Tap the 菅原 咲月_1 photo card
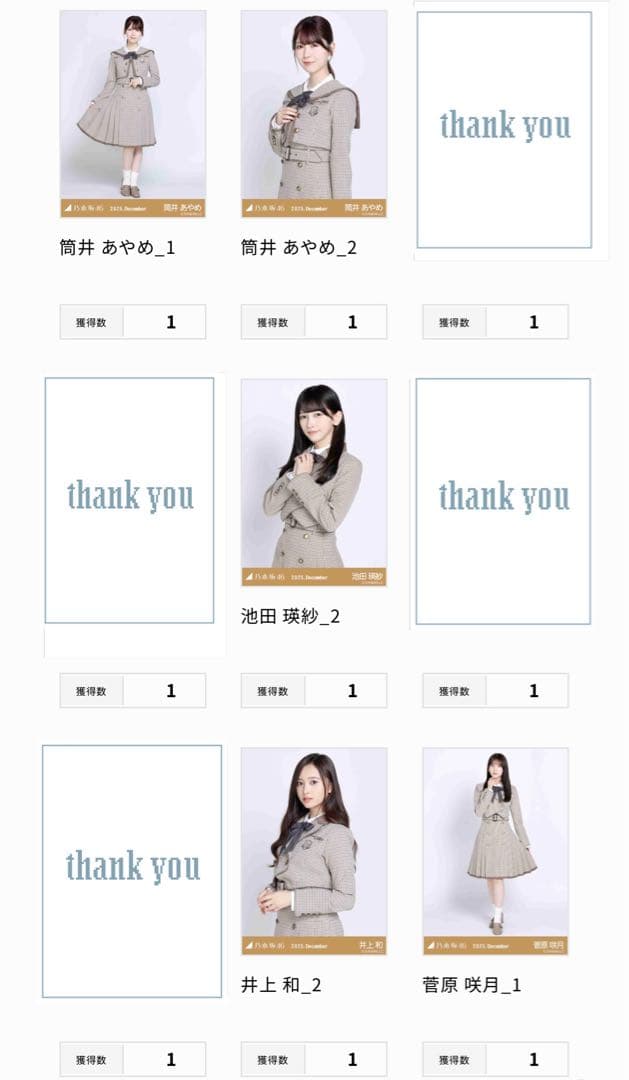Viewport: 629px width, 1080px height. [495, 850]
